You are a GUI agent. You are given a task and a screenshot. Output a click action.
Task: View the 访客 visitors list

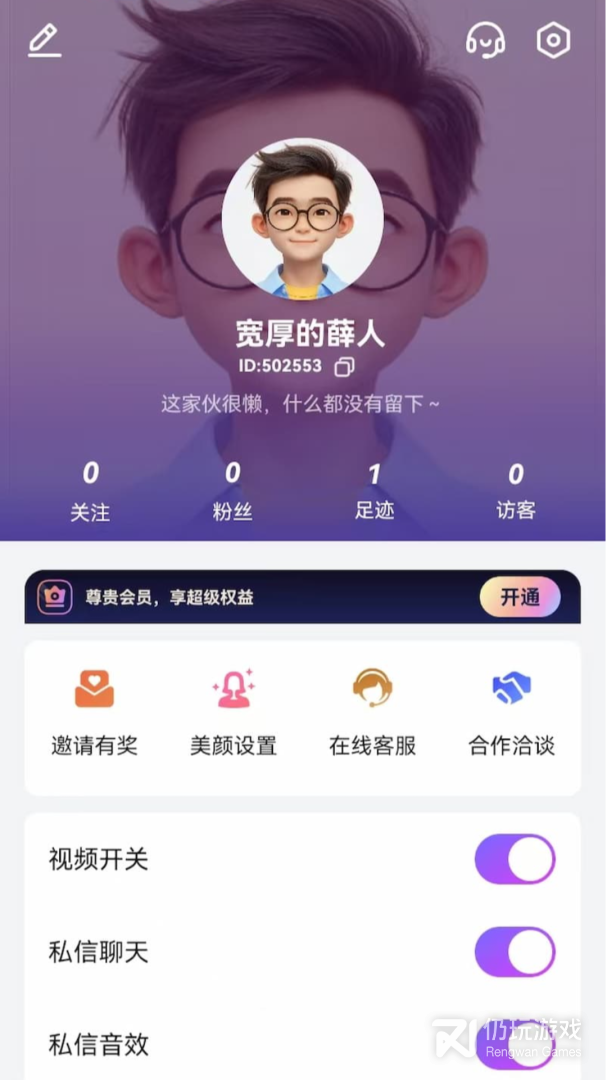(516, 492)
